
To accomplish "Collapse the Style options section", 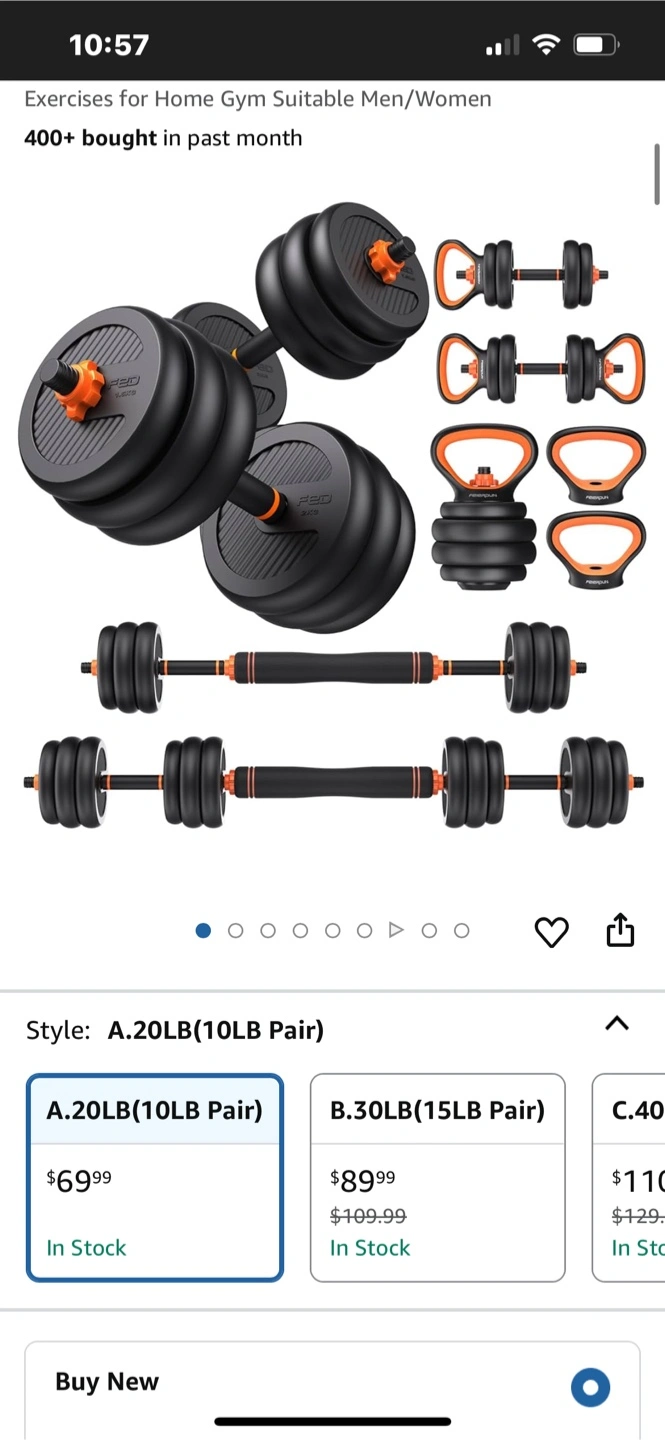I will pyautogui.click(x=617, y=1024).
